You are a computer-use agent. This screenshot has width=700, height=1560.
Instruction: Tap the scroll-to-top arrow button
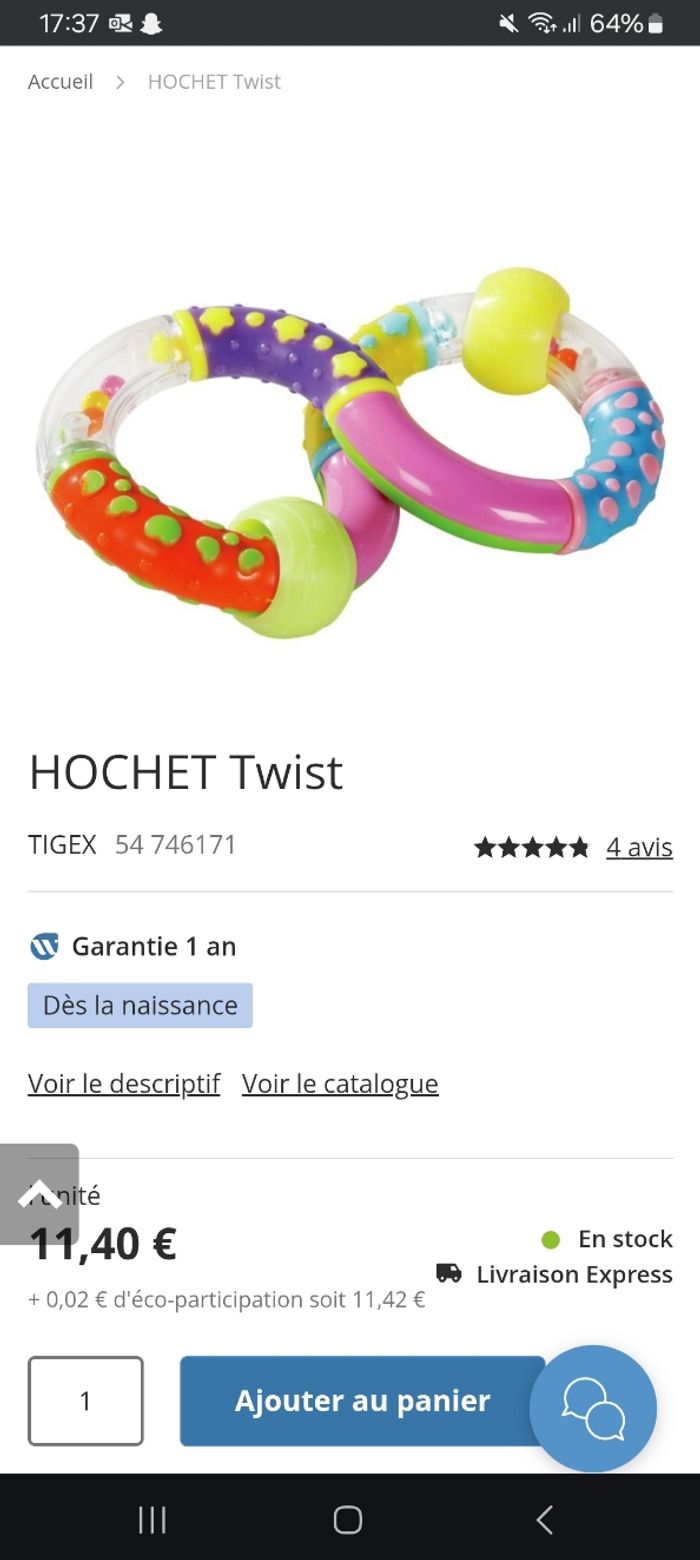point(39,1194)
